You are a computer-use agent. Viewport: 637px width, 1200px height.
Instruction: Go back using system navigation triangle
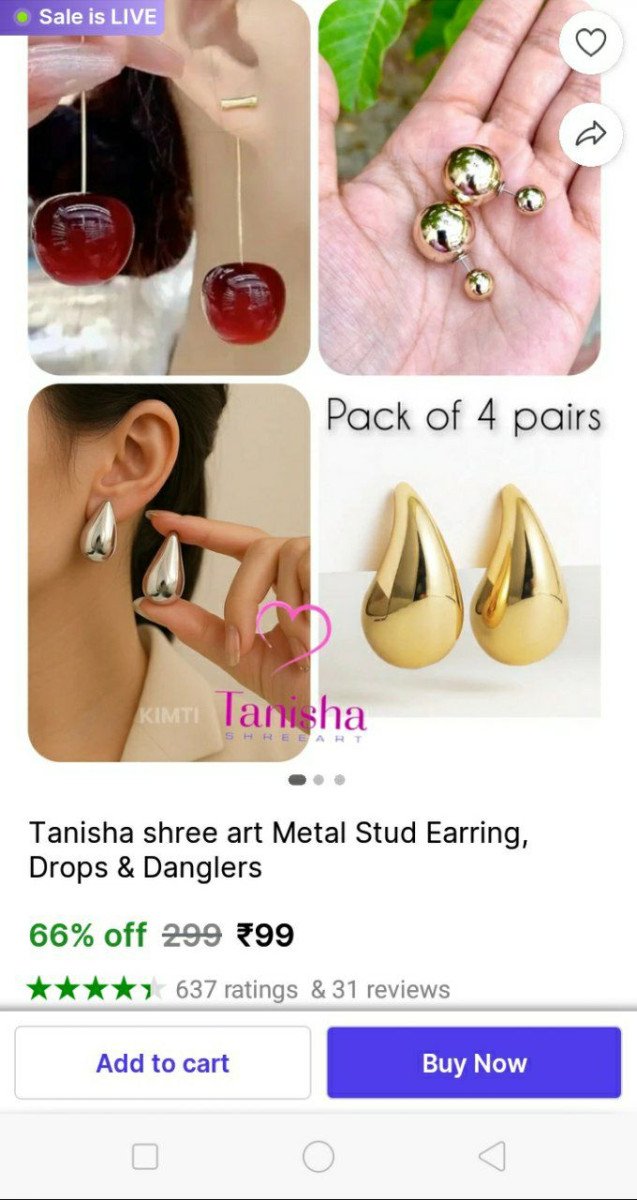[492, 1157]
